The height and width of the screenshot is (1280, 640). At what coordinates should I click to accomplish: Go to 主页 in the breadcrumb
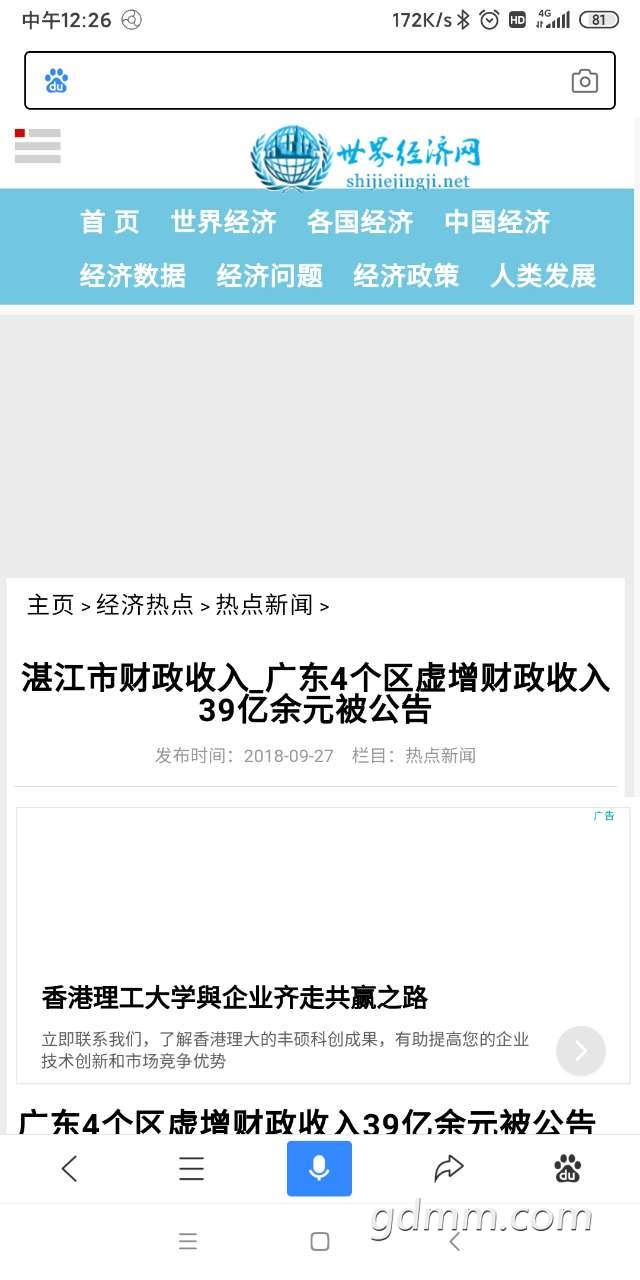click(x=51, y=605)
